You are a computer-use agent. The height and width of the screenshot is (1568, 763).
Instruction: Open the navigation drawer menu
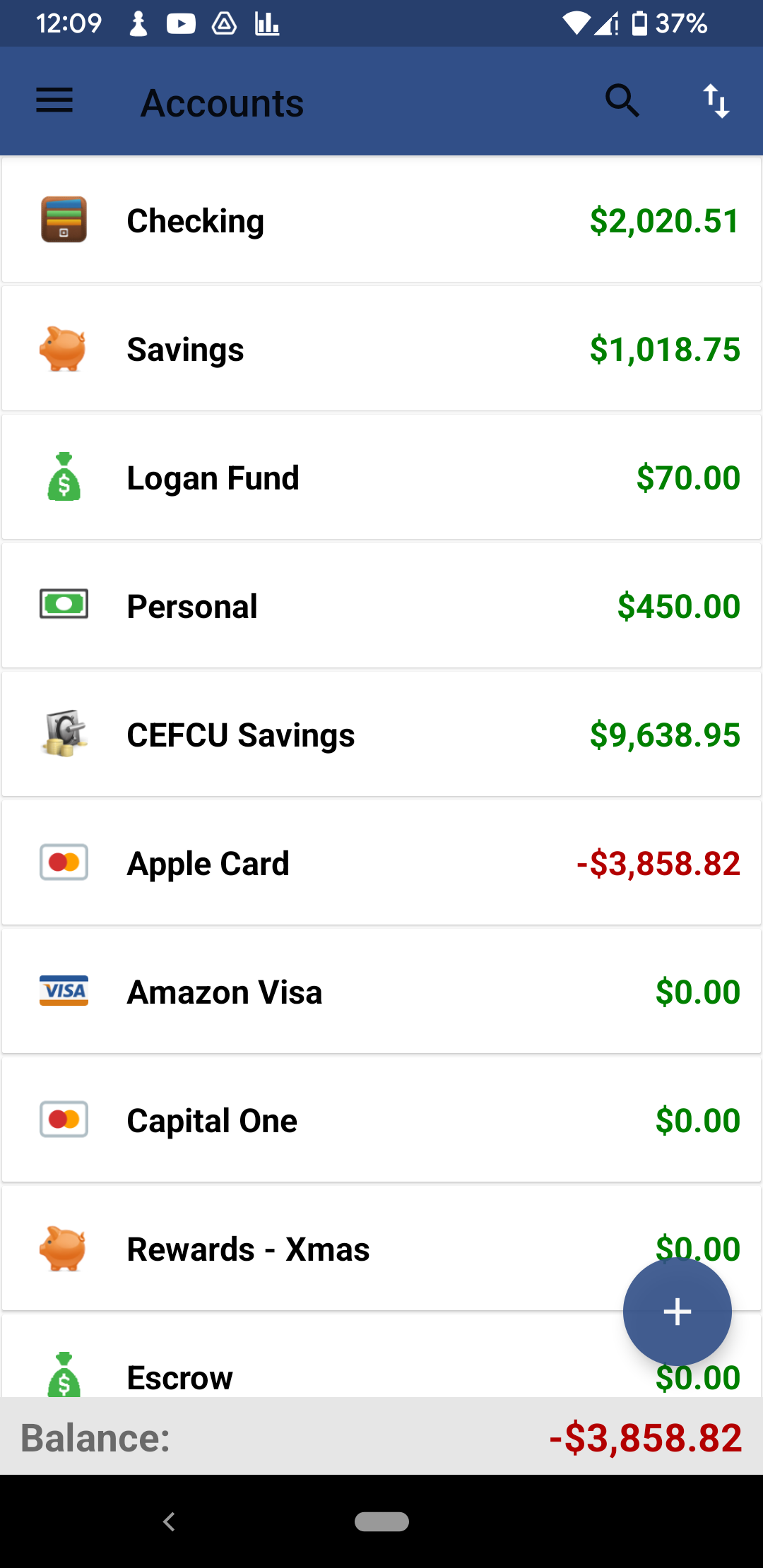[x=54, y=100]
